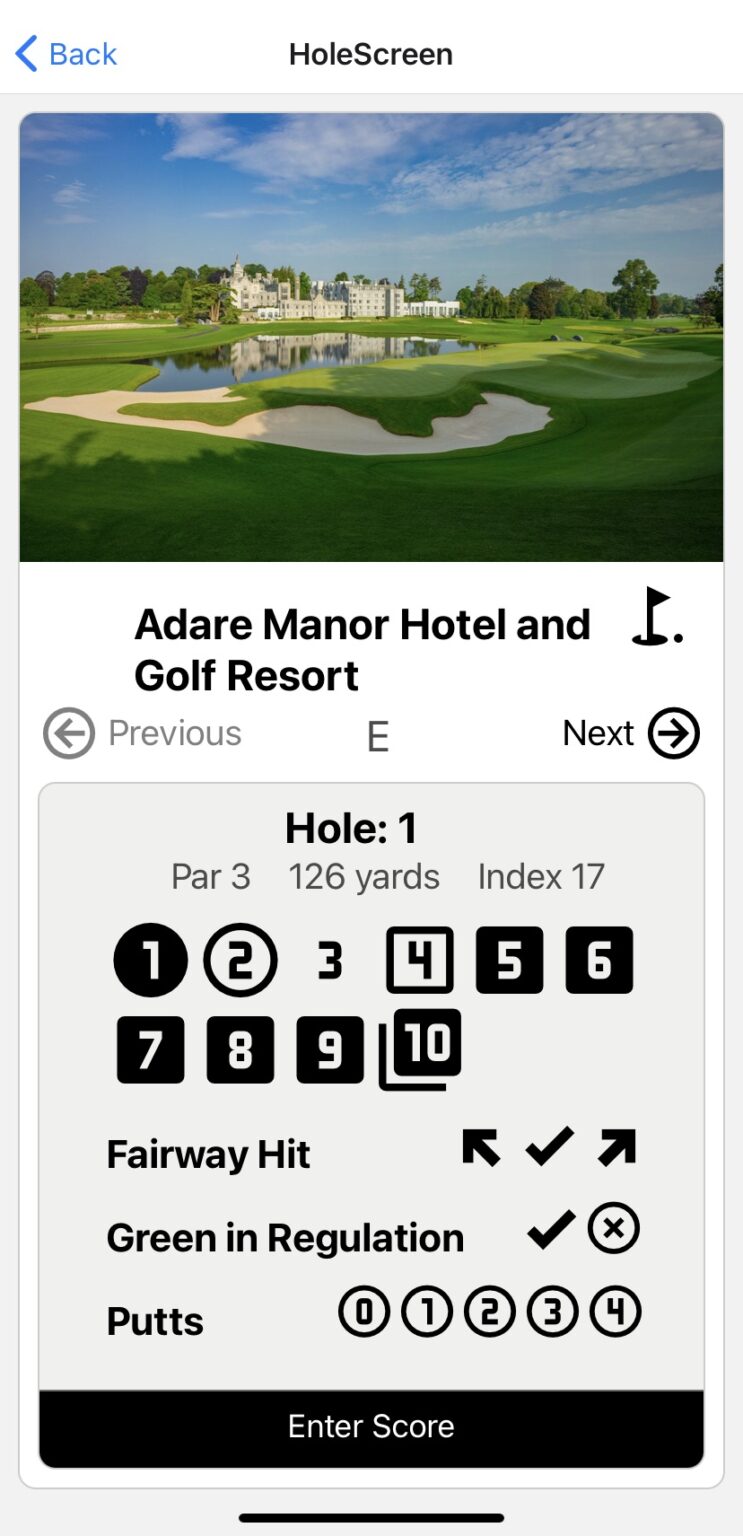Select score 7

(150, 1050)
